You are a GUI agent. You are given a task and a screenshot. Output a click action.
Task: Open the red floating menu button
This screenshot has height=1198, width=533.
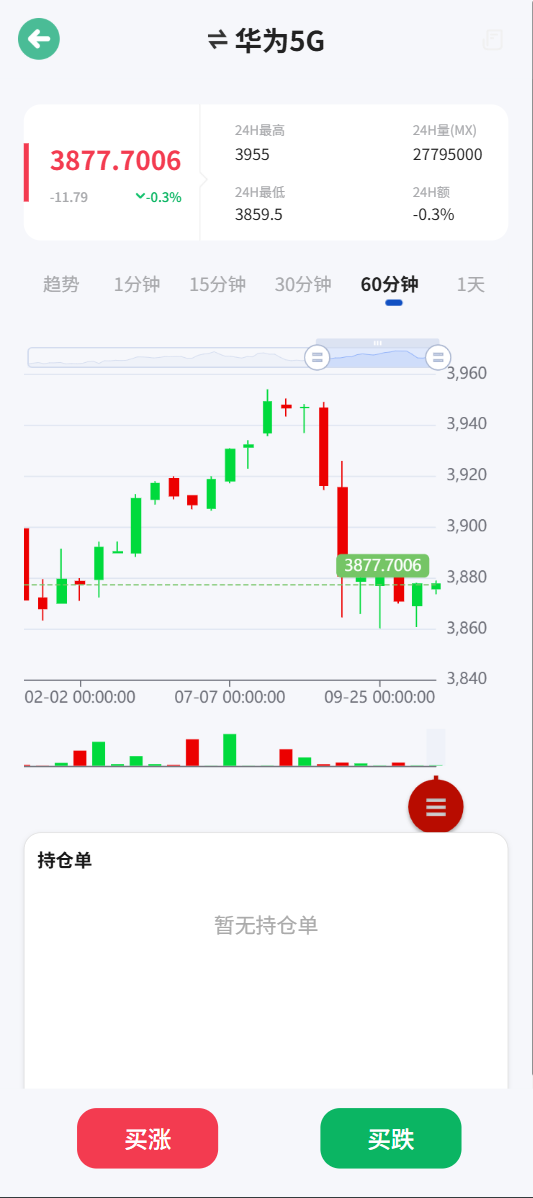[436, 805]
